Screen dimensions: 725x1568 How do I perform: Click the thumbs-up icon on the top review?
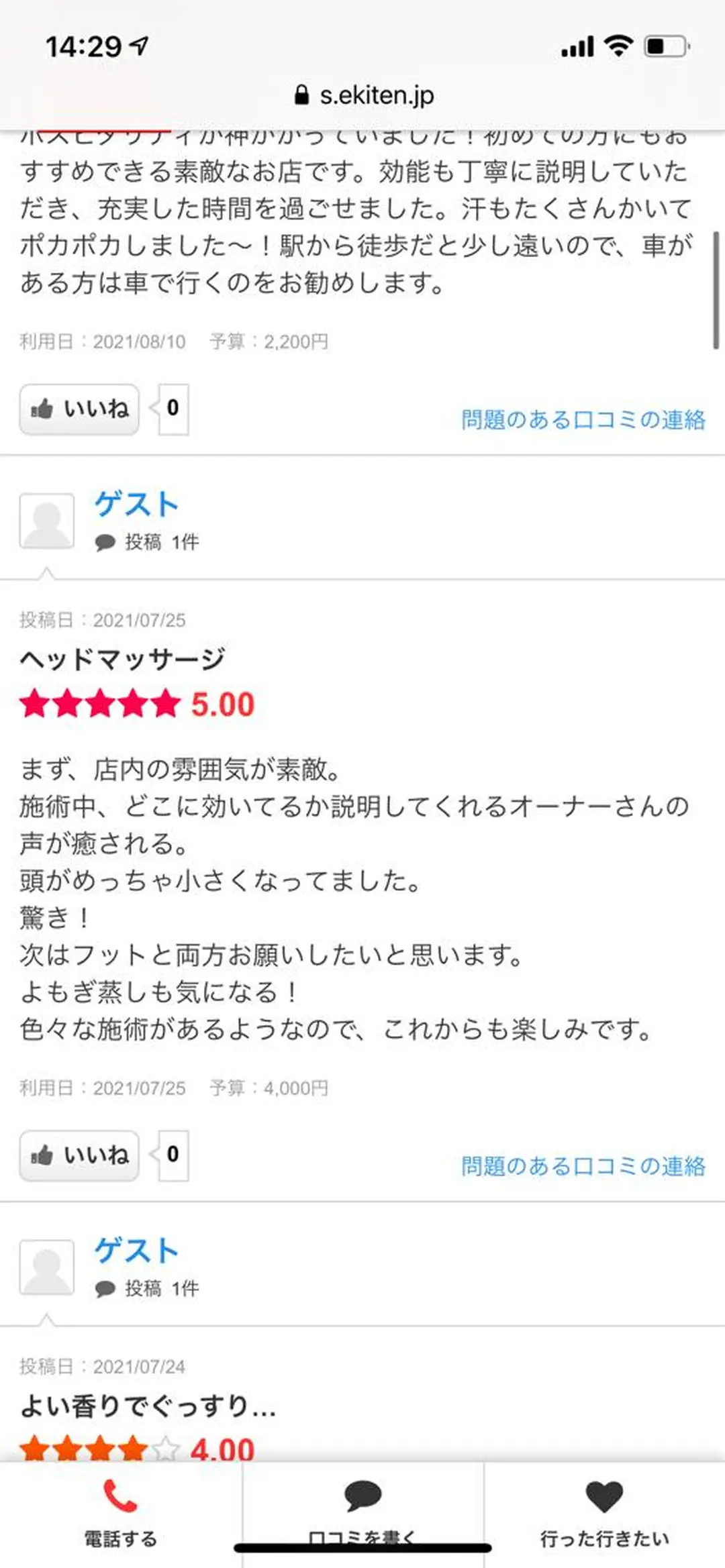[43, 409]
